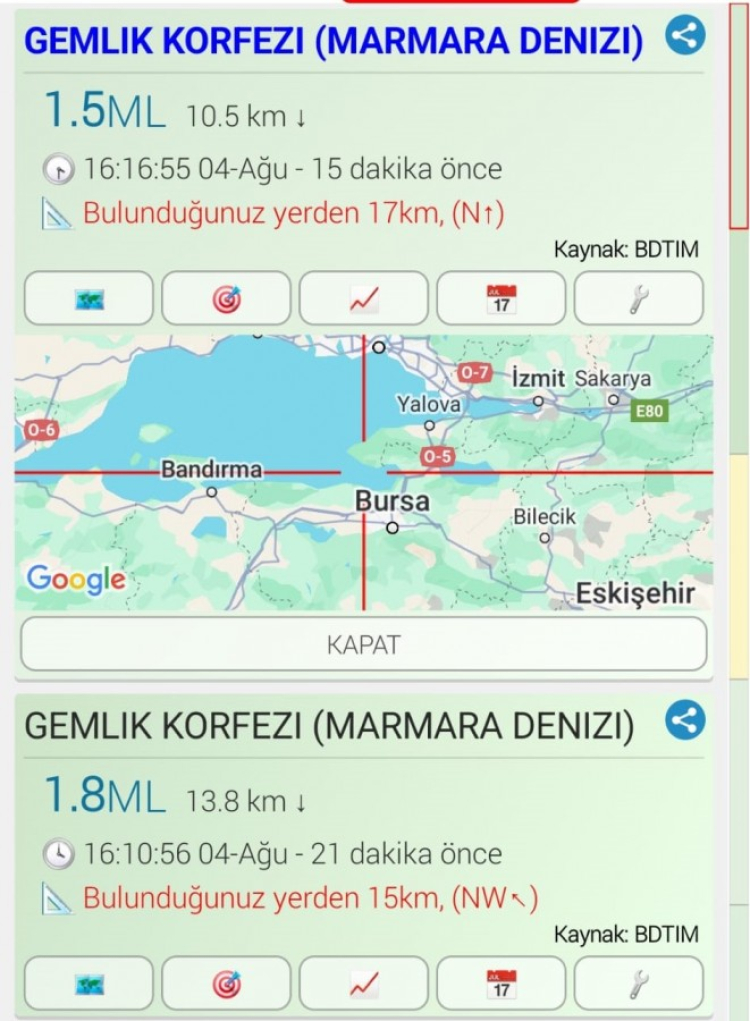
Task: View the trend chart for the 1.5ML quake
Action: 364,299
